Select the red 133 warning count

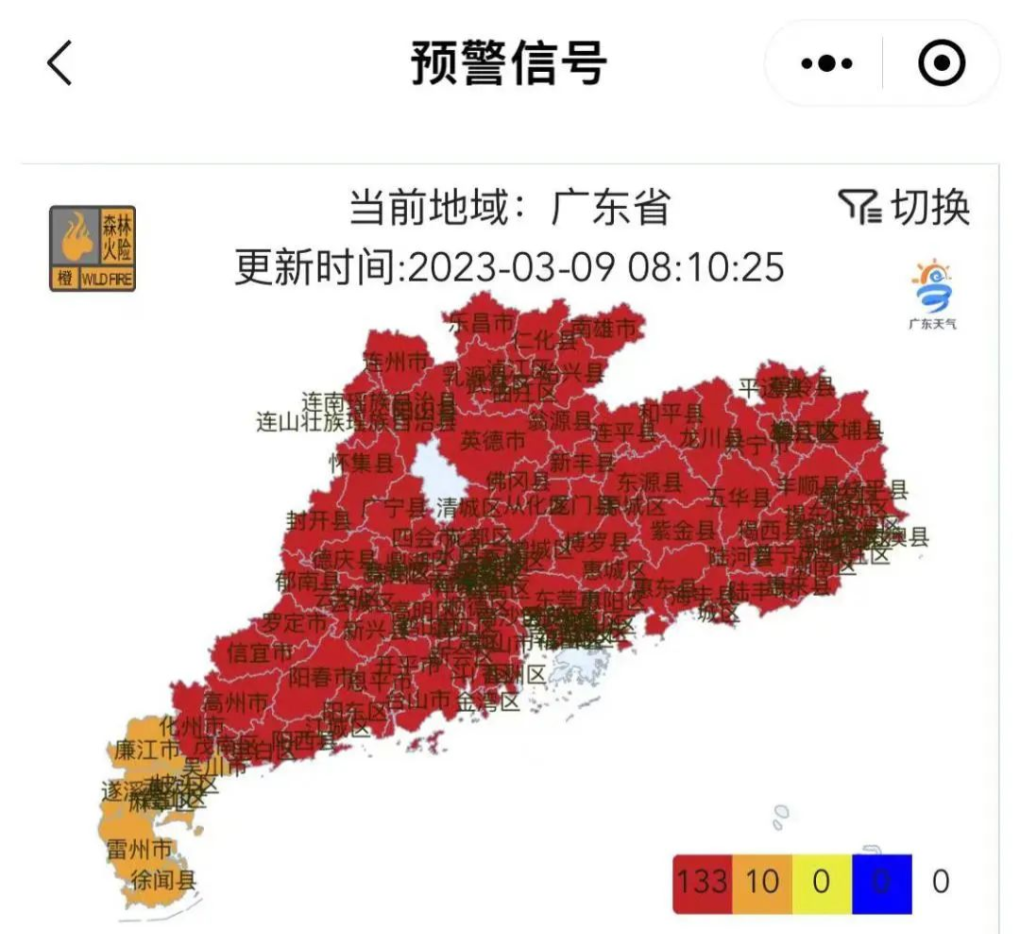click(703, 883)
